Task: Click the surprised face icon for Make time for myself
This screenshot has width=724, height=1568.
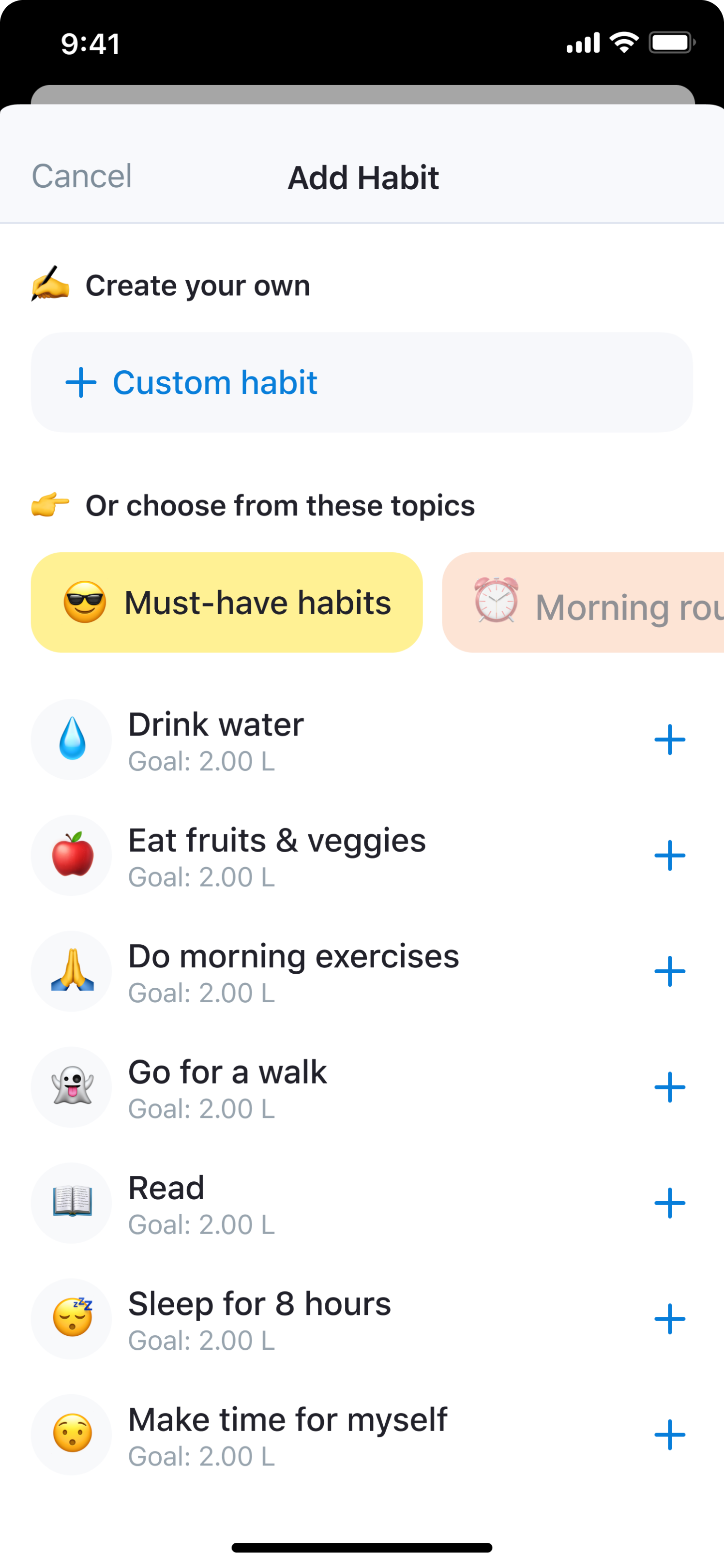Action: [x=71, y=1435]
